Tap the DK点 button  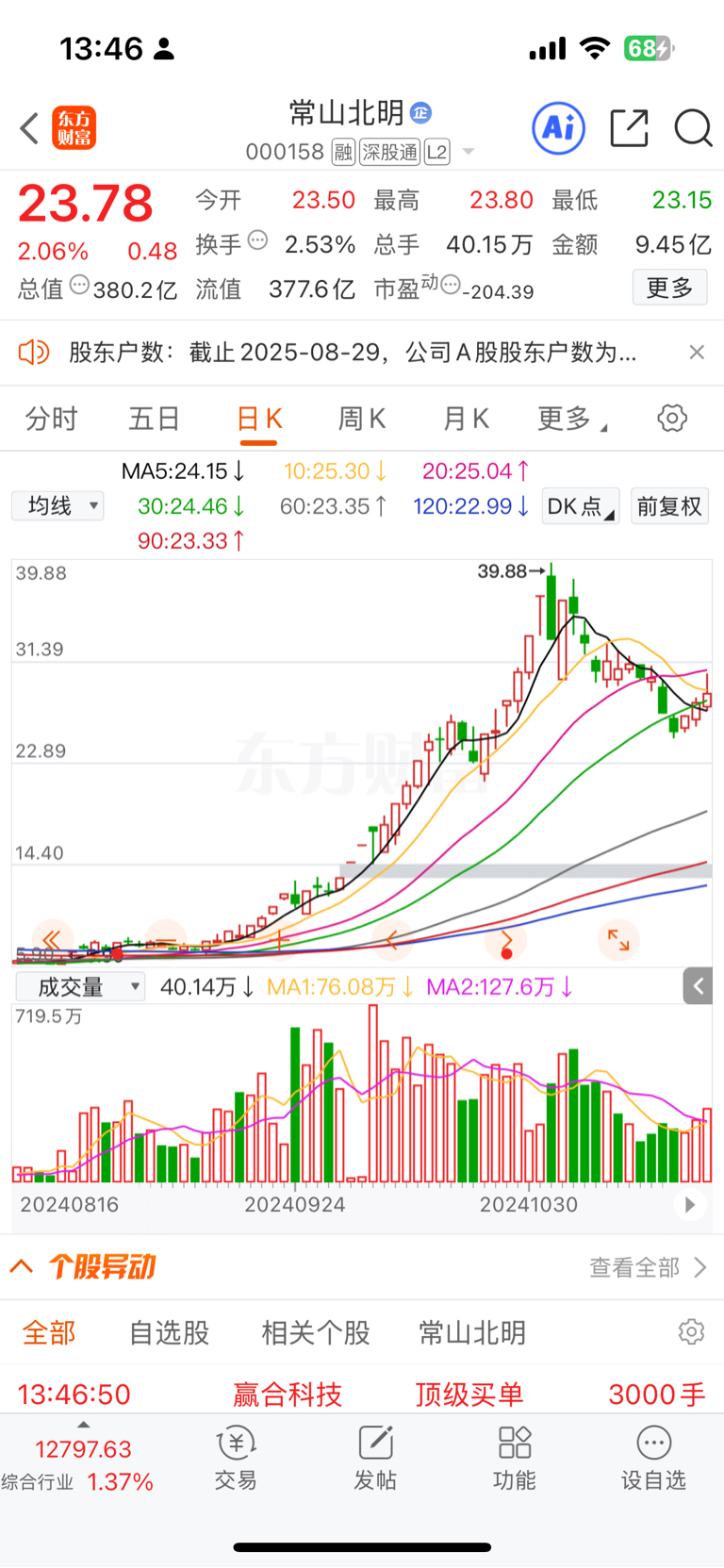(x=580, y=506)
